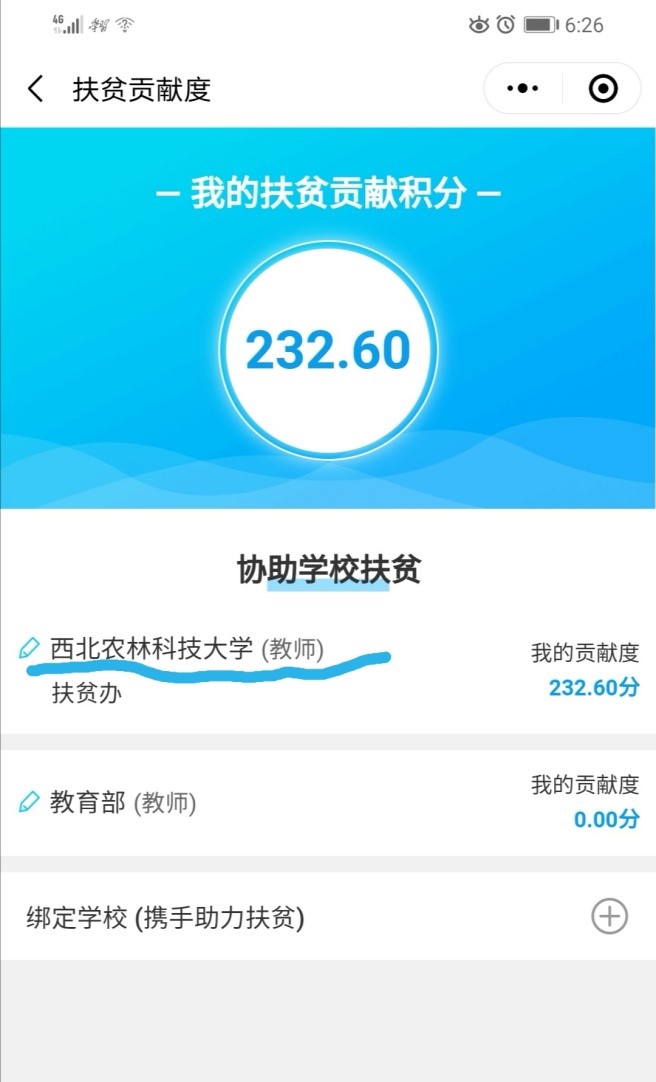Edit the 教育部 binding entry
Viewport: 656px width, 1082px height.
[x=29, y=801]
